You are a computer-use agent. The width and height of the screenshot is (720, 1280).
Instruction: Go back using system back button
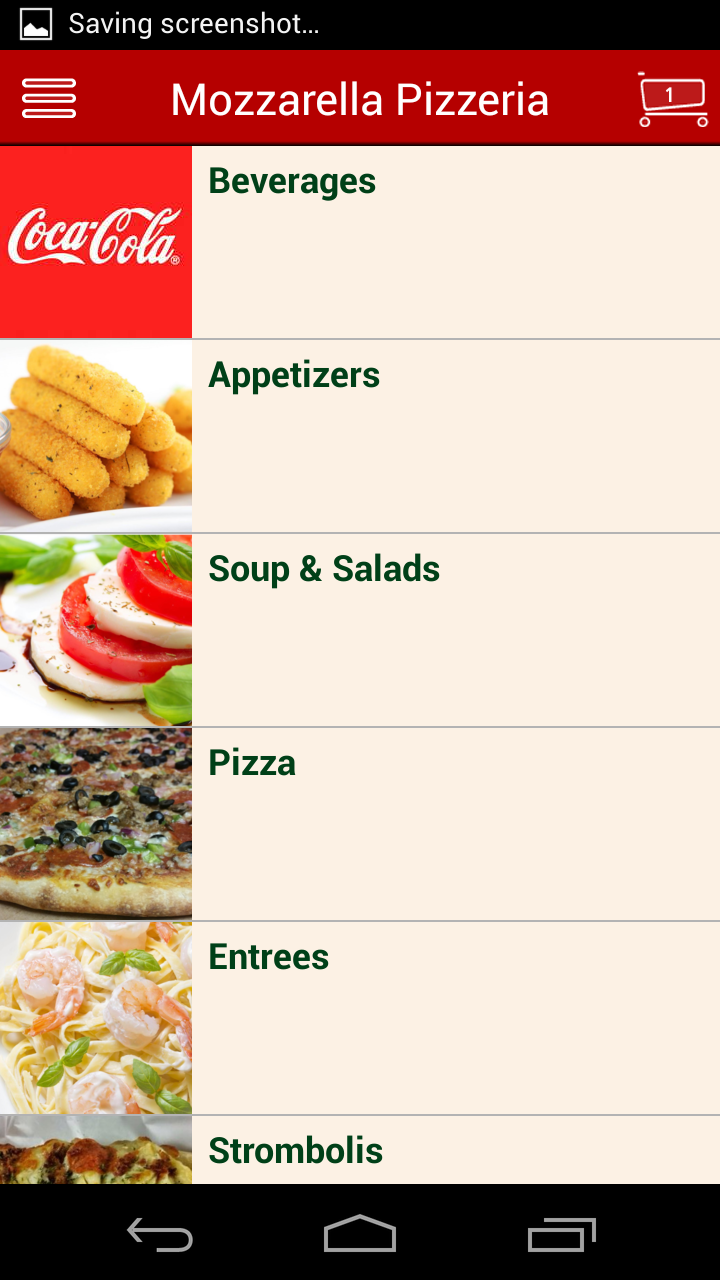coord(160,1234)
